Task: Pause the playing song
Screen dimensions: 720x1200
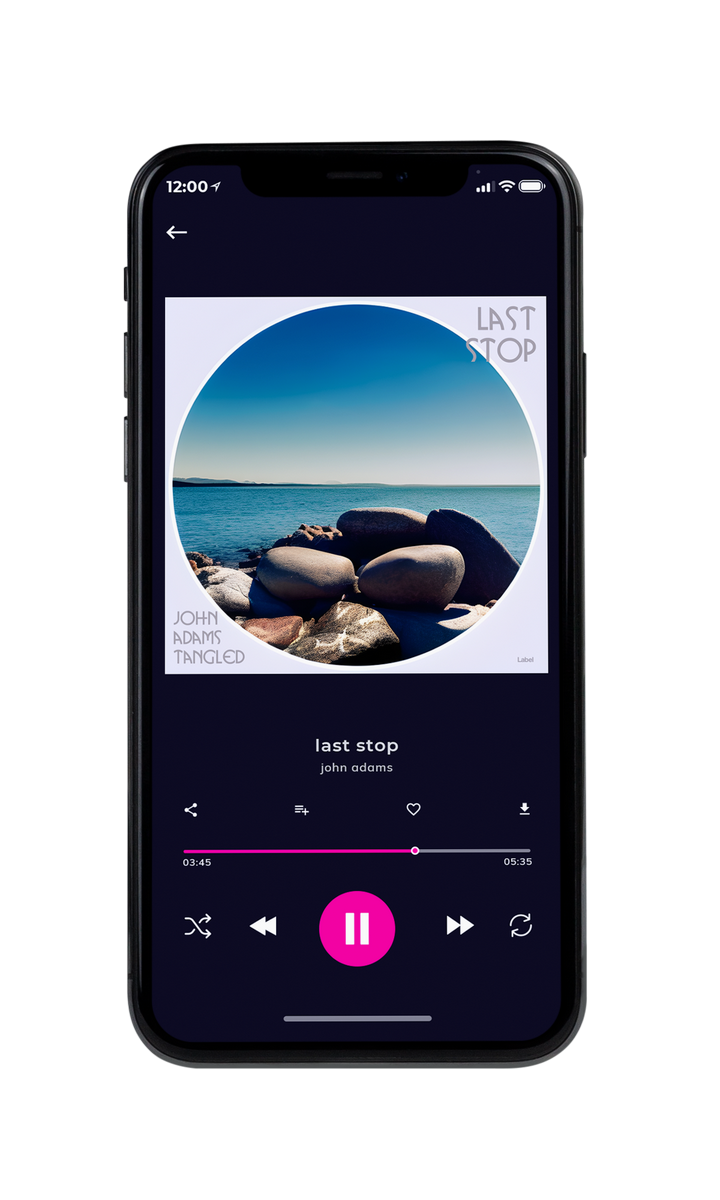Action: [357, 928]
